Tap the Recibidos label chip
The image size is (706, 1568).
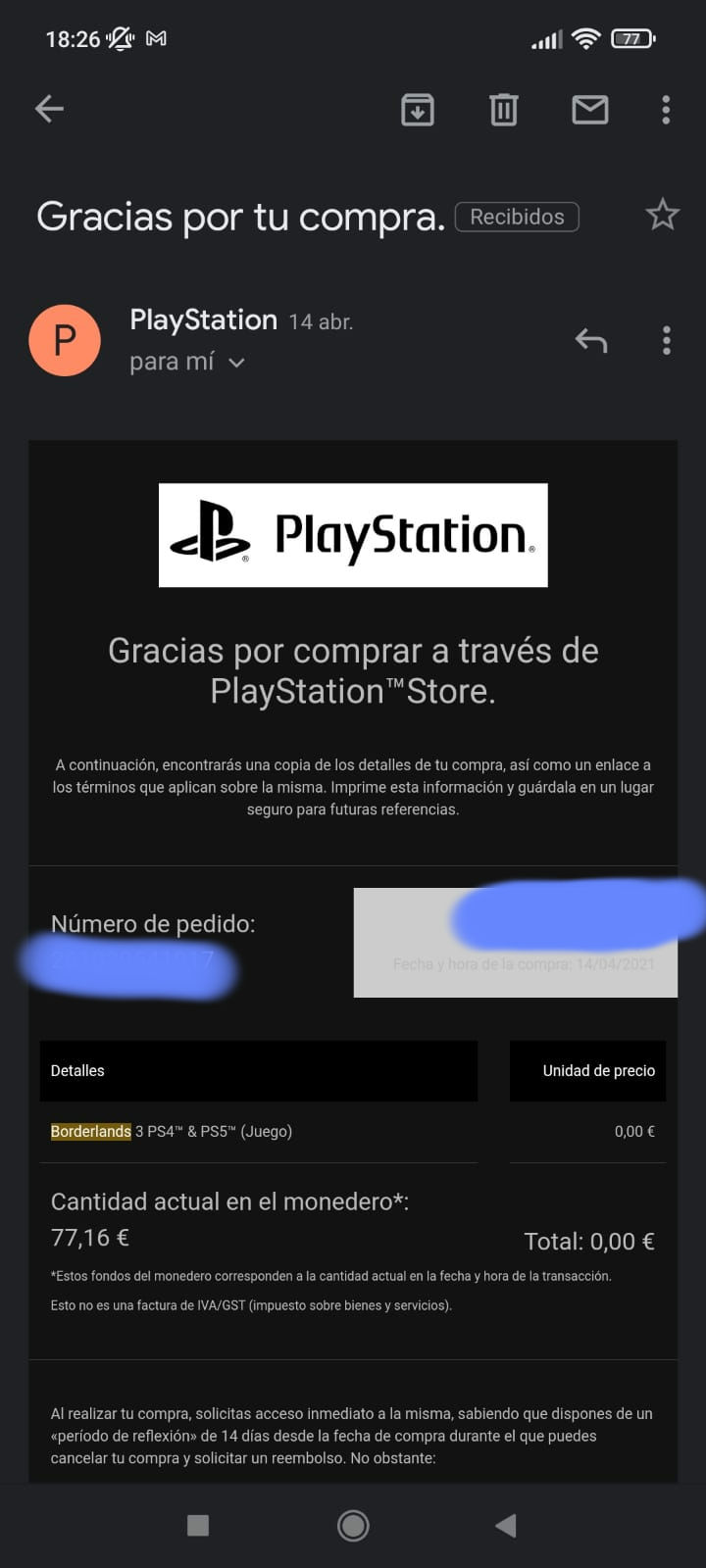click(x=517, y=217)
